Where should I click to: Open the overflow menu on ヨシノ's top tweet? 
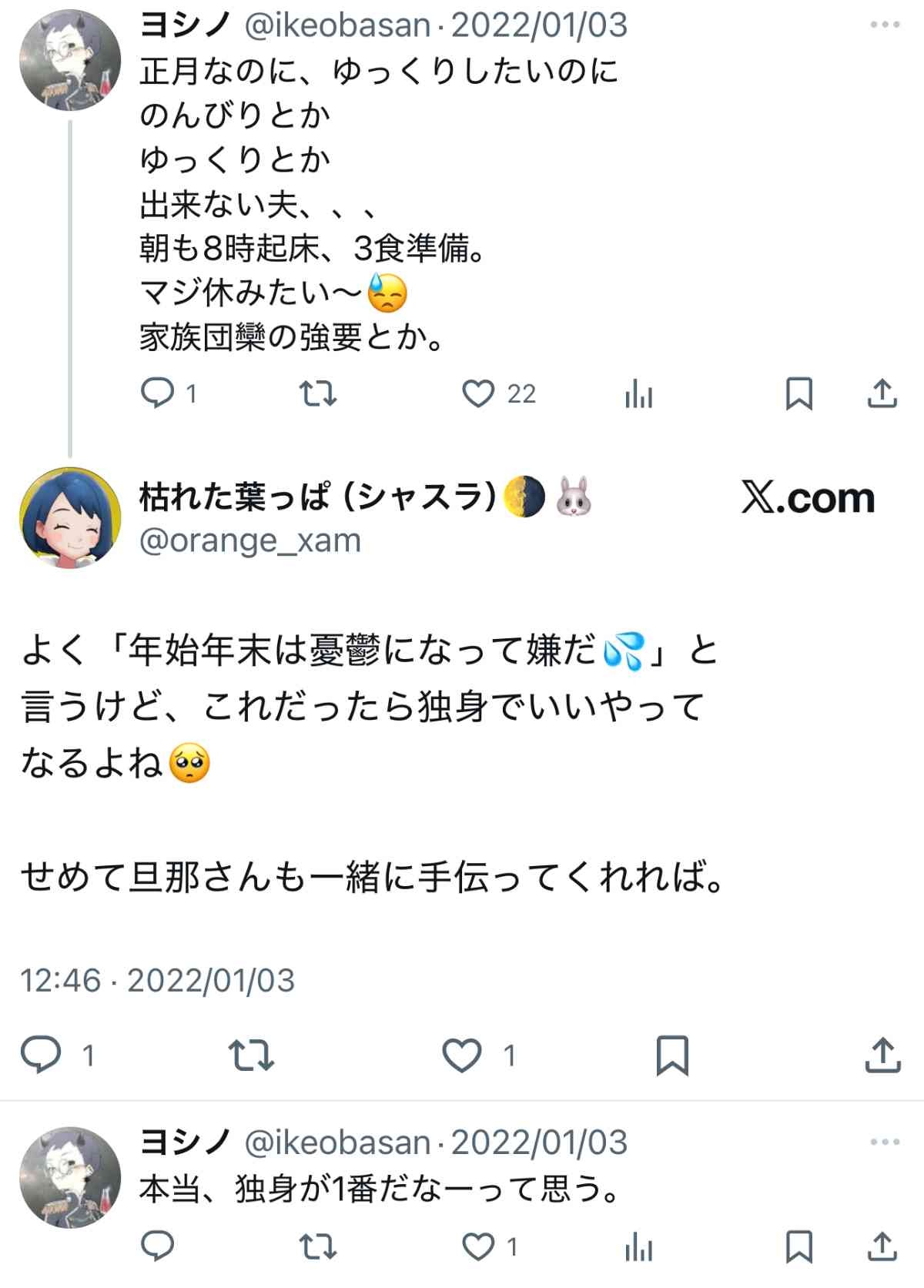885,25
